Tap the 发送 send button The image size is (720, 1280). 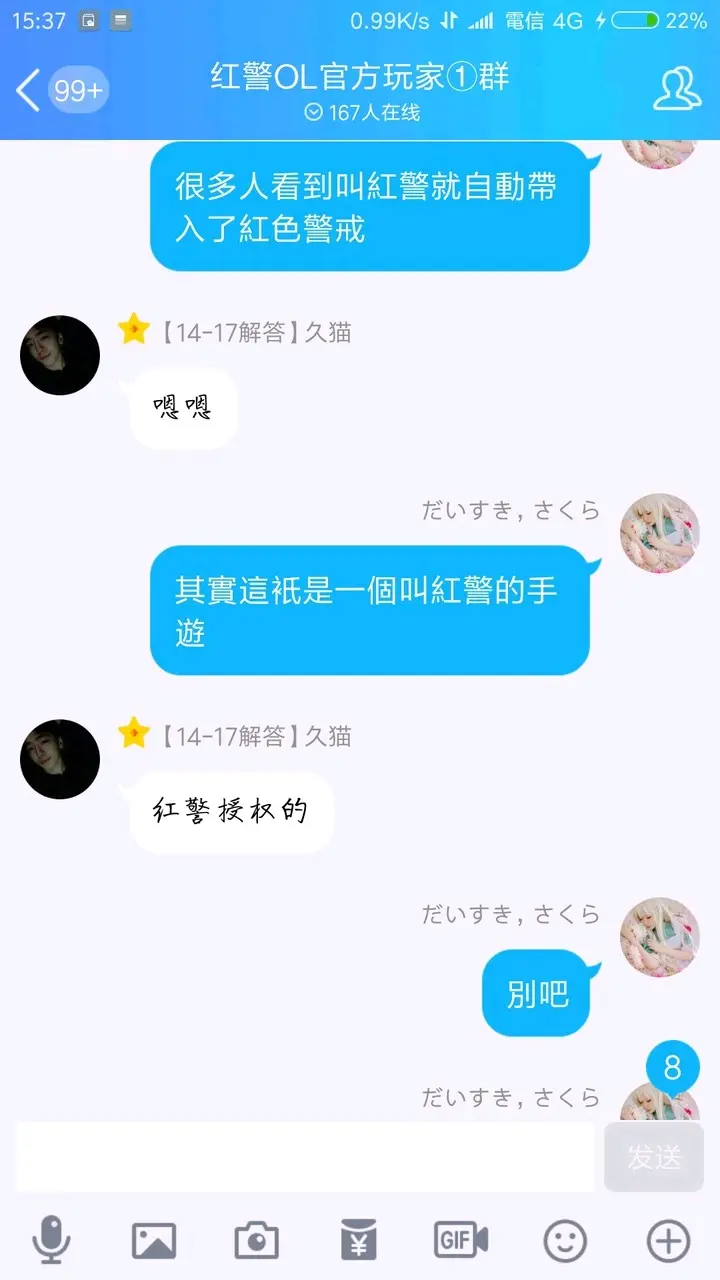(x=654, y=1157)
